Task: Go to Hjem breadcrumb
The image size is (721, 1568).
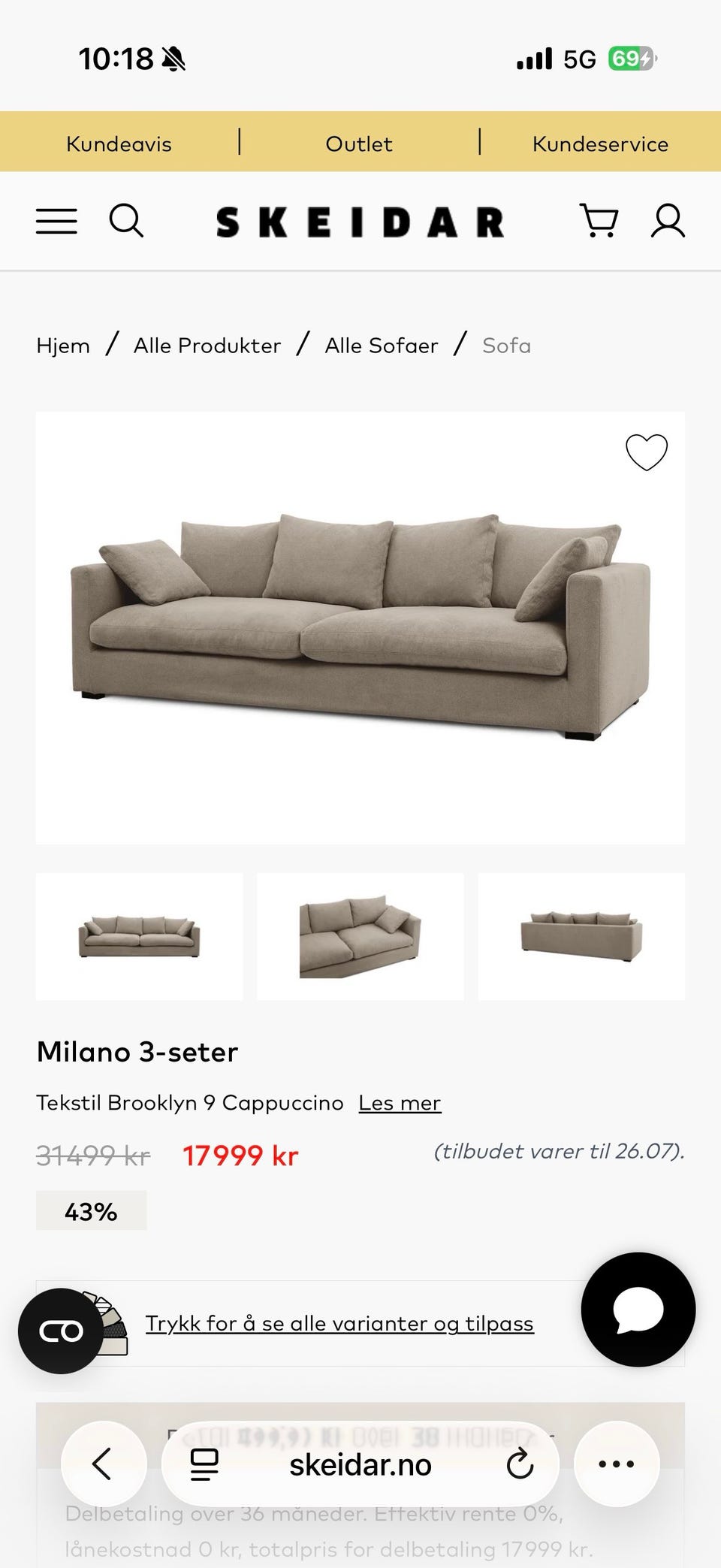Action: point(63,346)
